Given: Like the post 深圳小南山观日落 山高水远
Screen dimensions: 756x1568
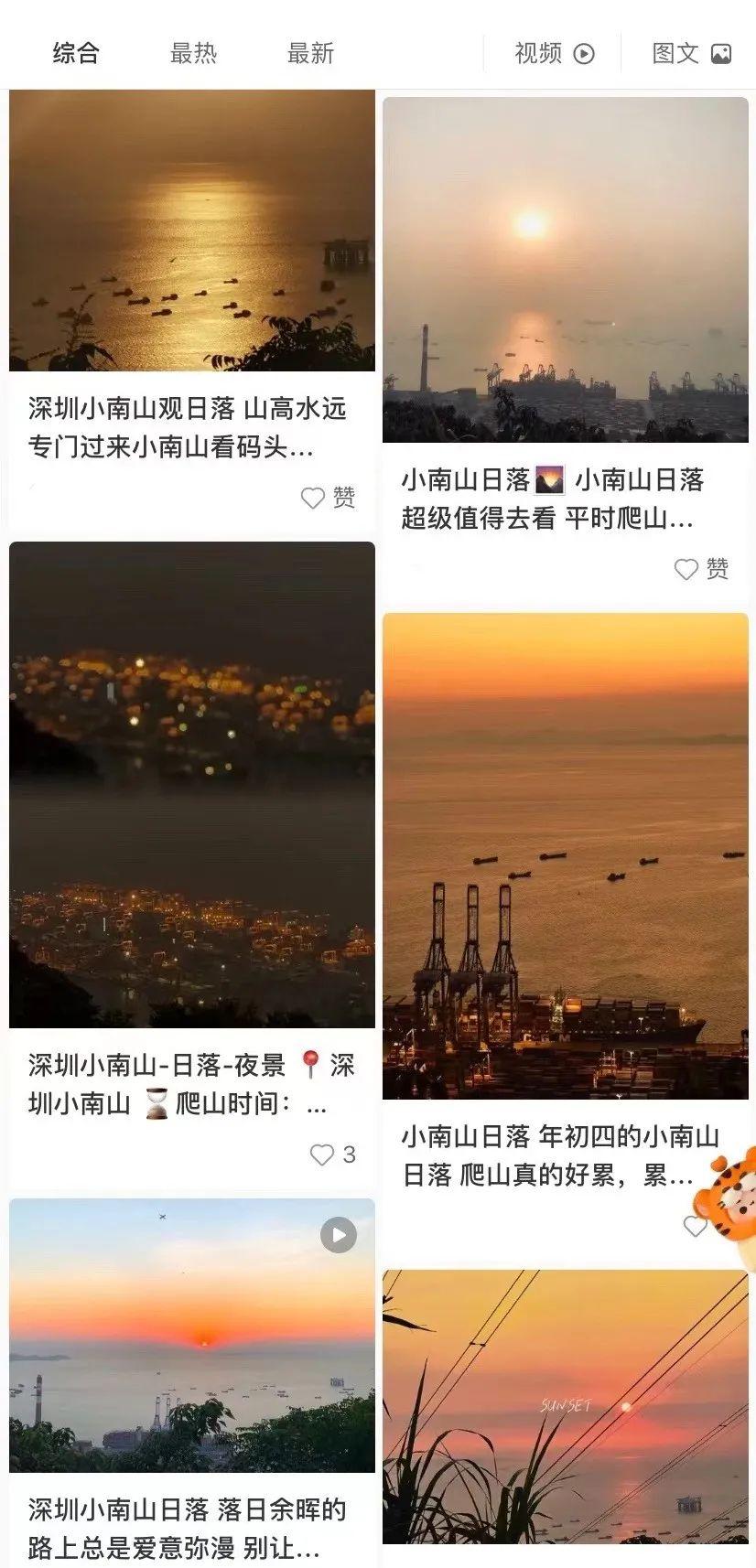Looking at the screenshot, I should click(313, 498).
